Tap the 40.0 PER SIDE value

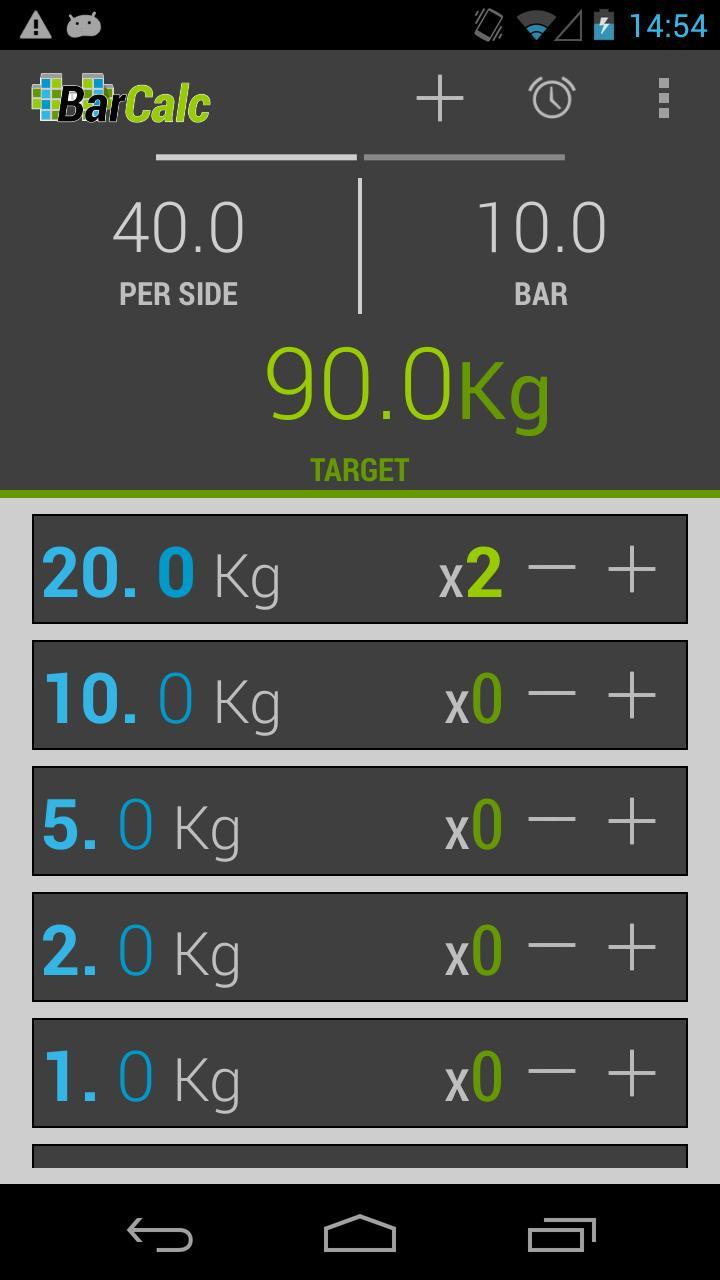178,228
